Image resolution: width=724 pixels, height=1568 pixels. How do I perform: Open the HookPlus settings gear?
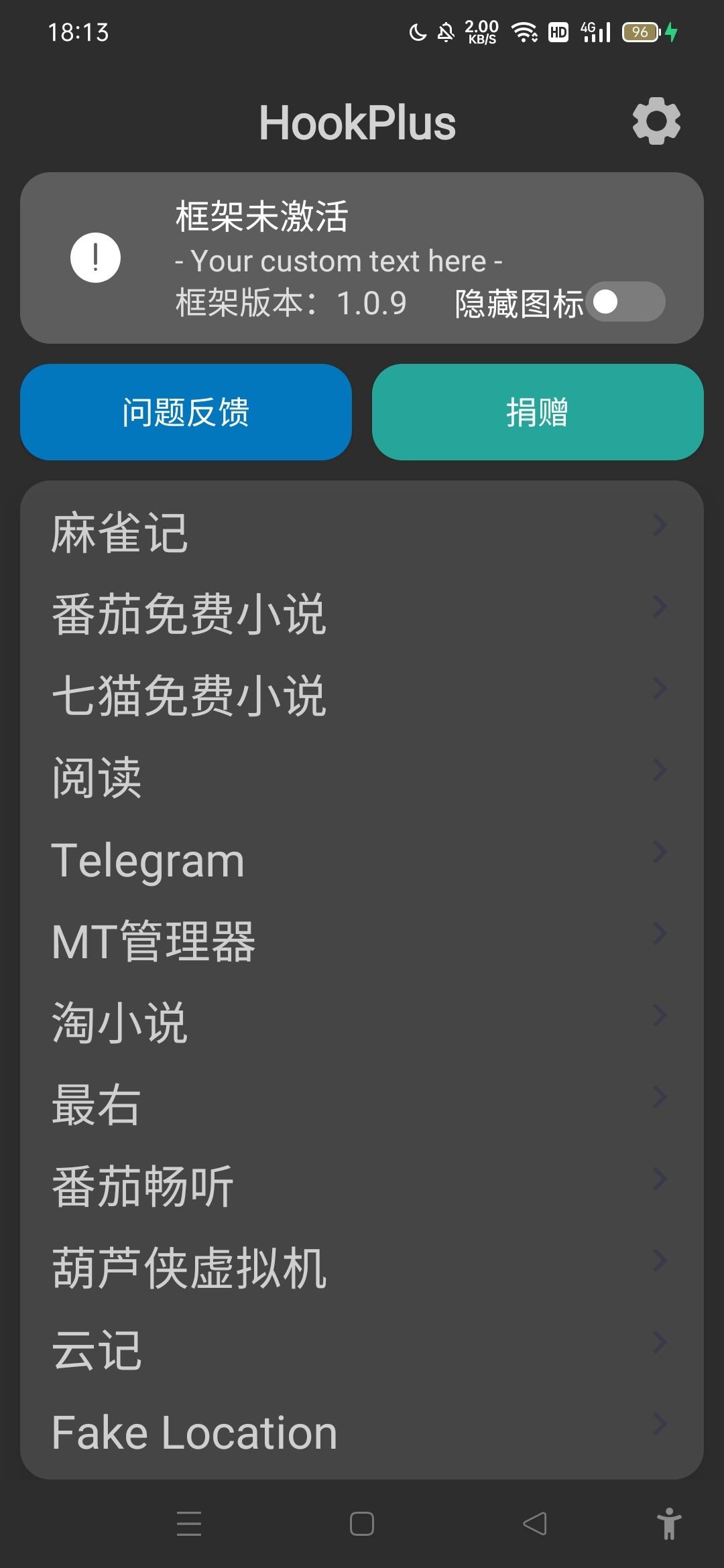656,121
